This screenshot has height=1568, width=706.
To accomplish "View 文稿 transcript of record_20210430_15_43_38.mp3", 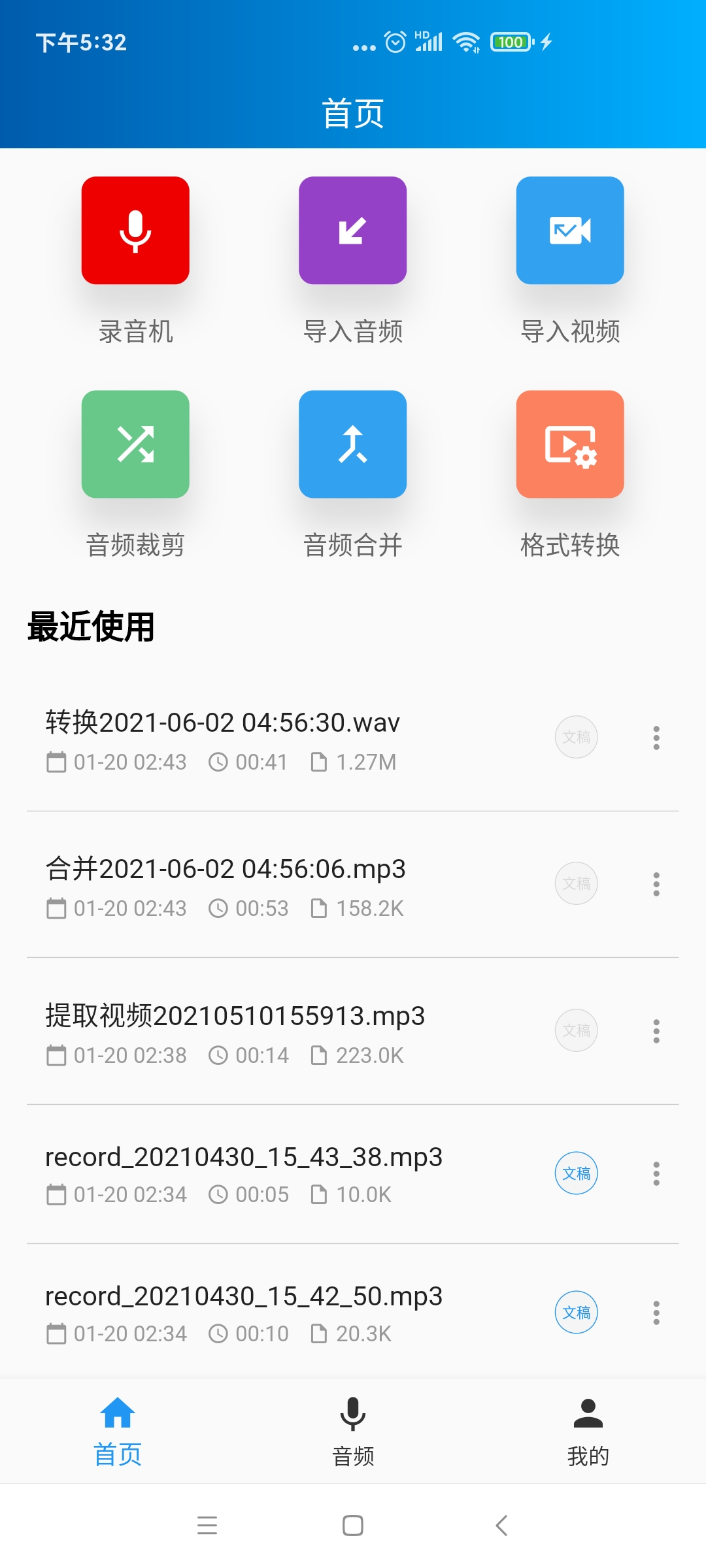I will (576, 1173).
